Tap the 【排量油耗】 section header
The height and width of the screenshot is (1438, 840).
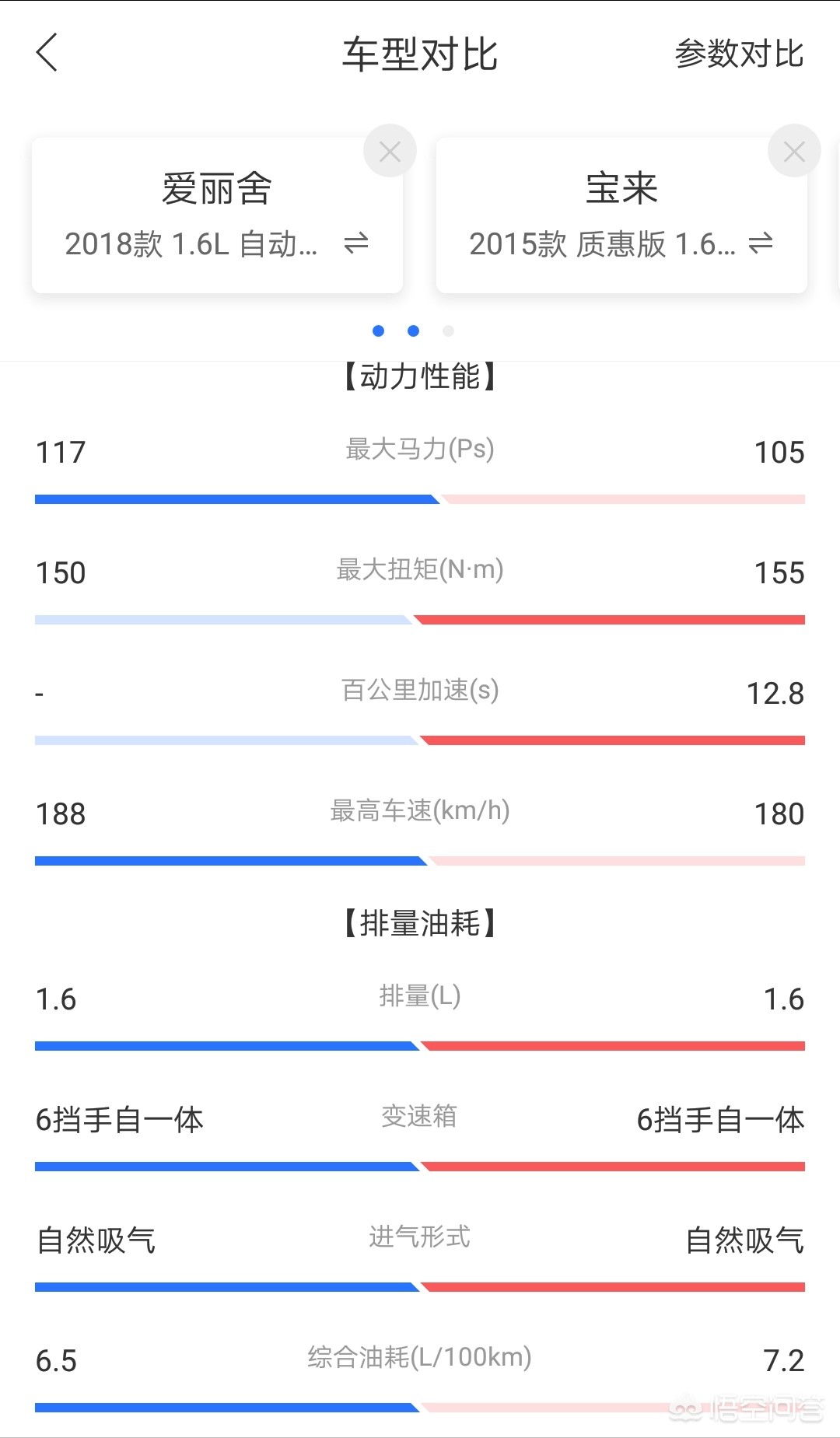point(420,925)
